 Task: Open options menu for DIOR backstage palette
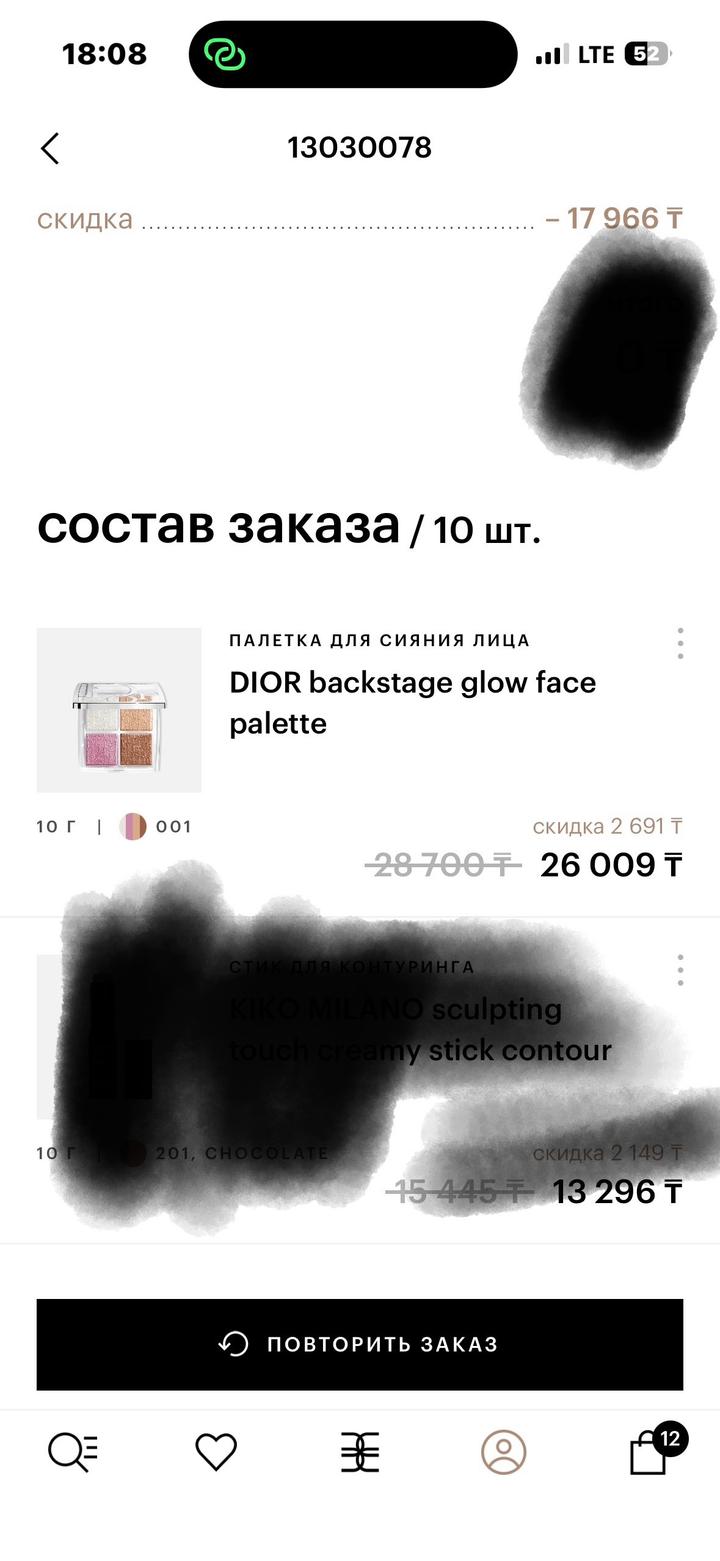click(680, 643)
